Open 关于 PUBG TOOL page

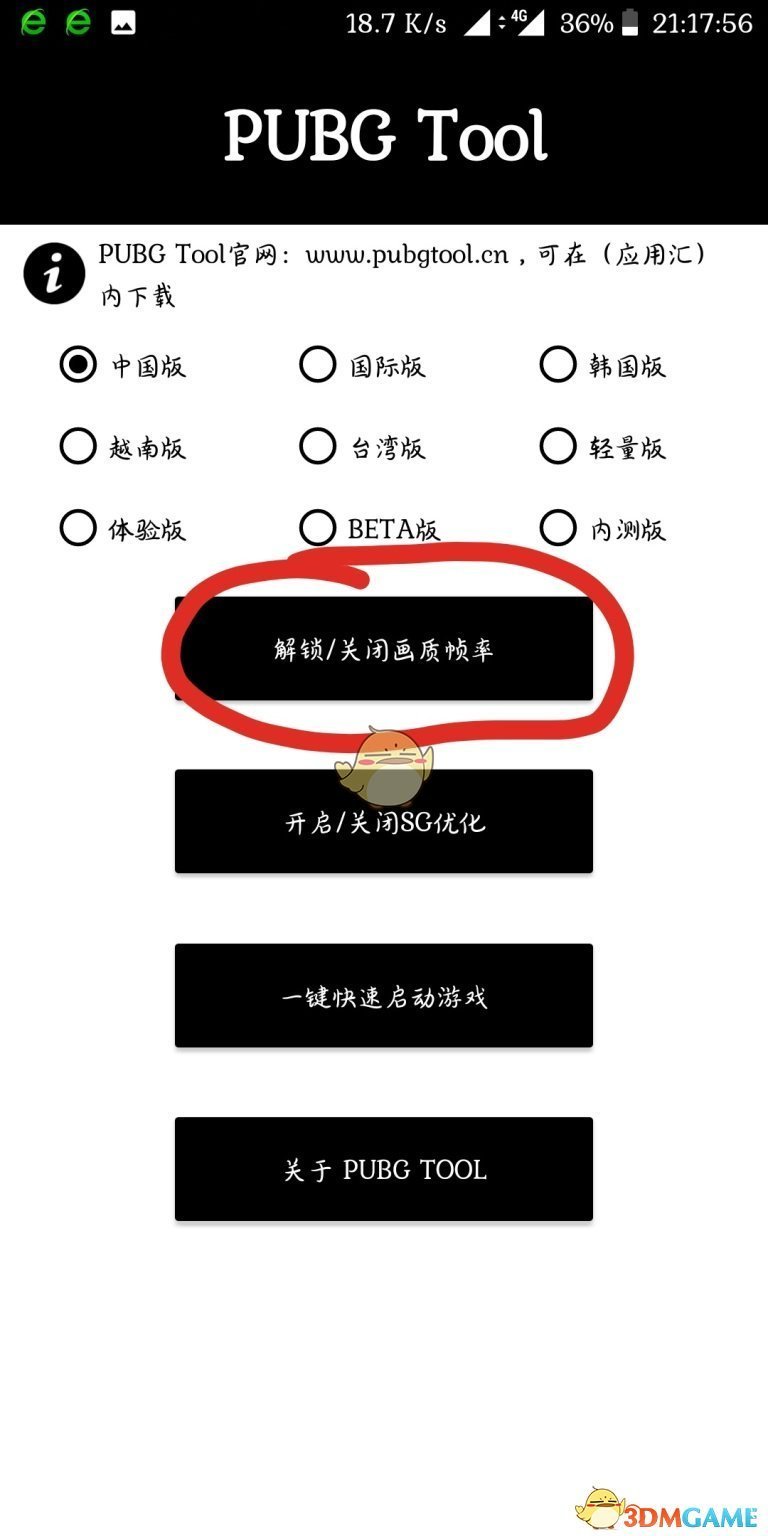(384, 1169)
